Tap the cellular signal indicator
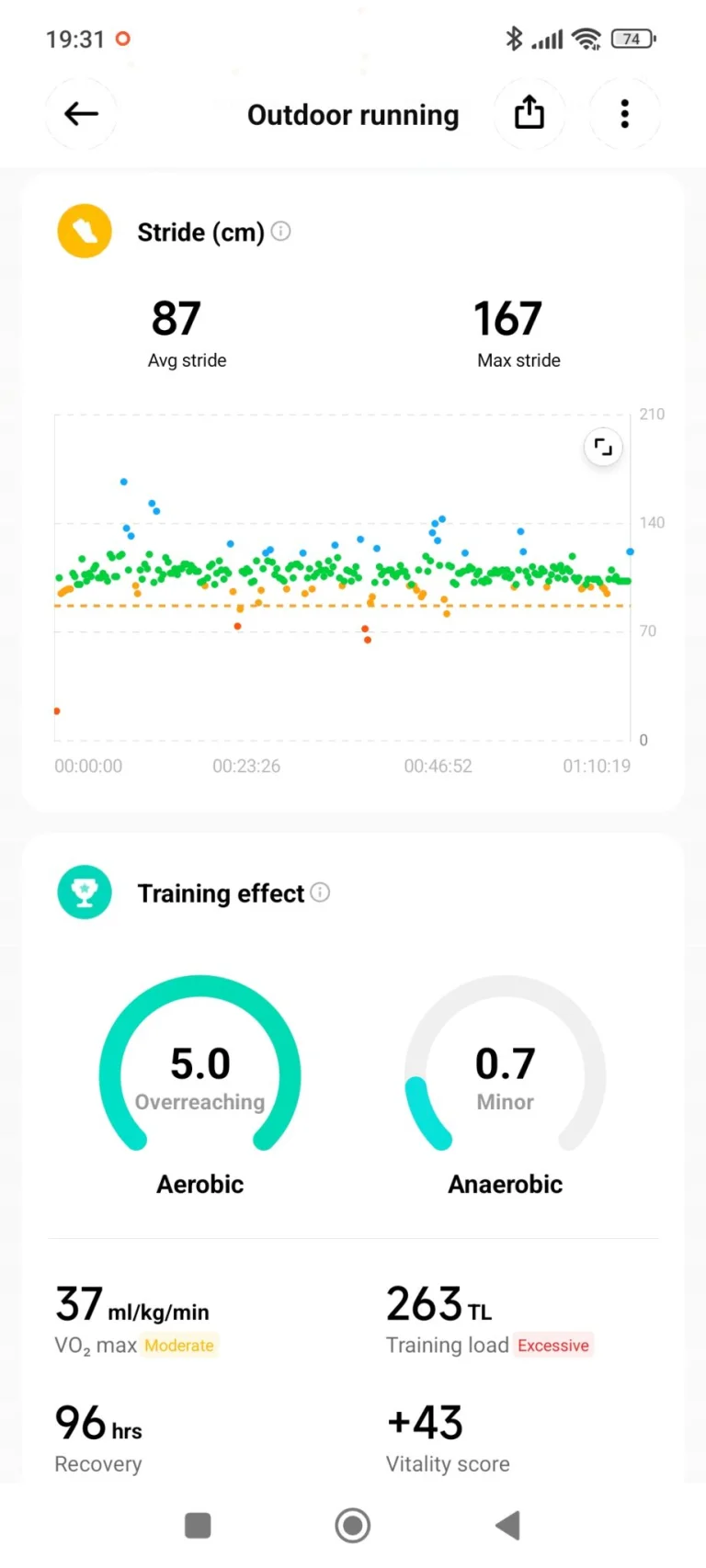 coord(549,39)
